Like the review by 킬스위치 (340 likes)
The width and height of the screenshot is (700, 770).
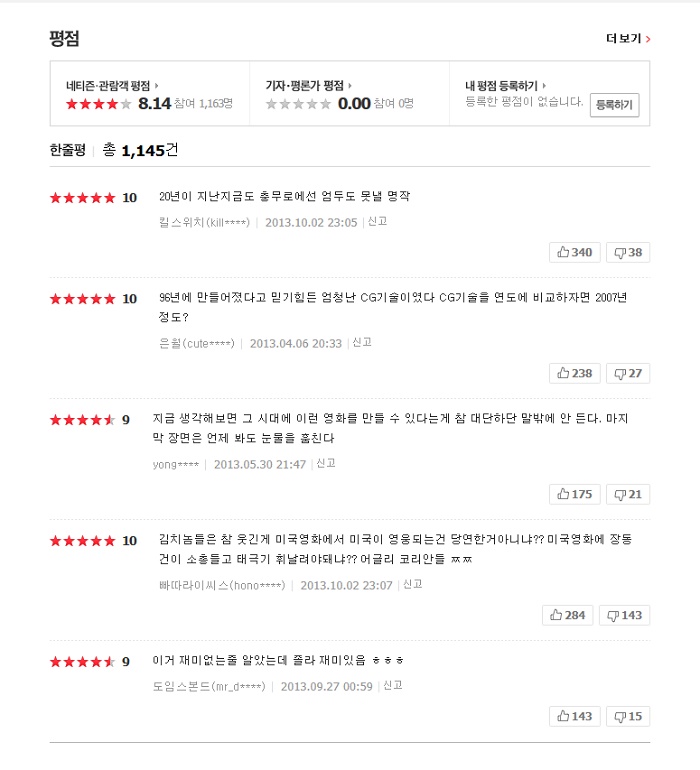point(575,252)
